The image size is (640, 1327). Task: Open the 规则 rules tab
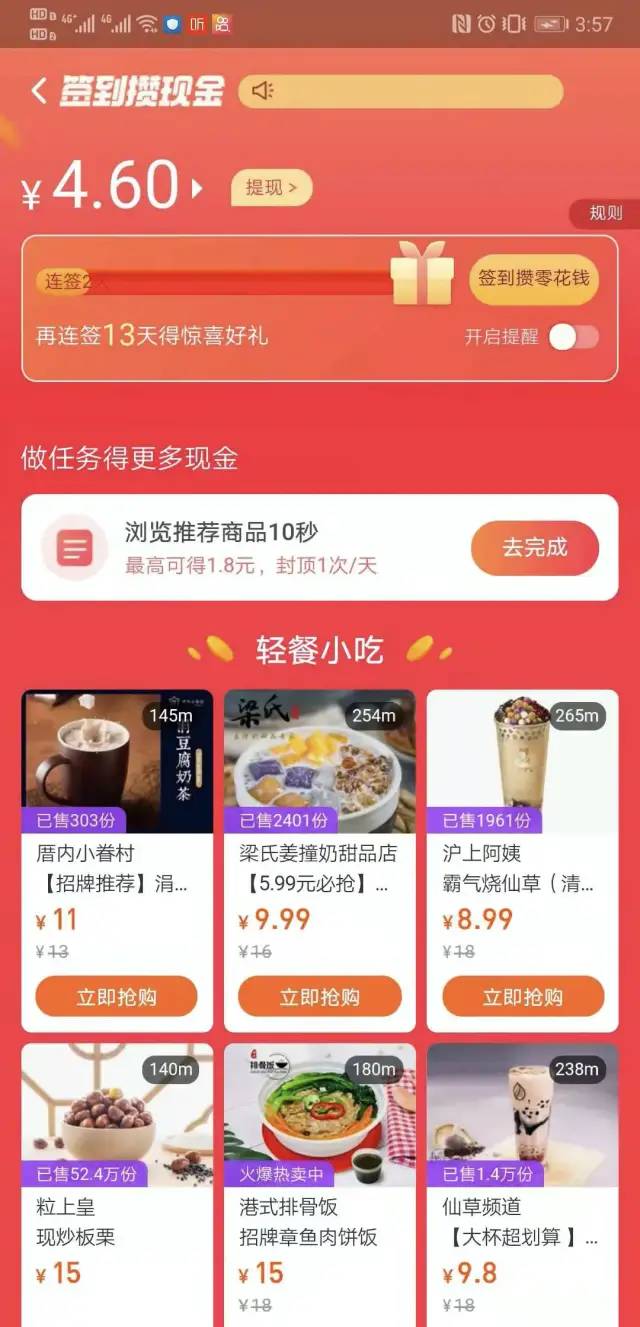(x=605, y=213)
